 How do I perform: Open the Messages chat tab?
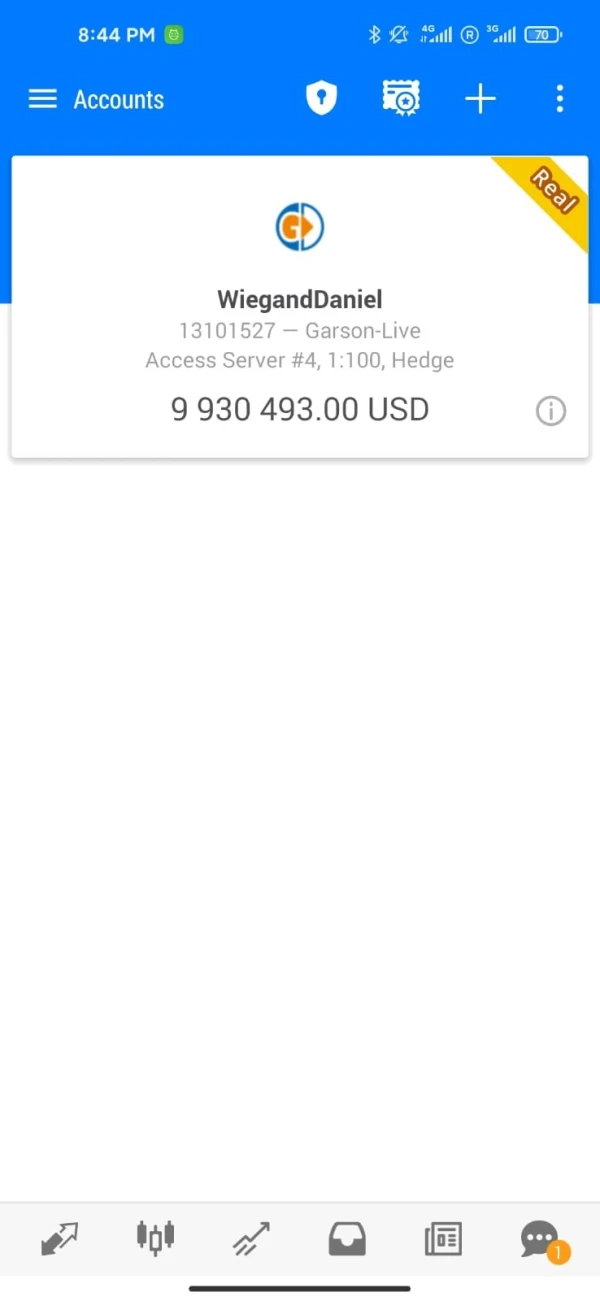[x=540, y=1239]
